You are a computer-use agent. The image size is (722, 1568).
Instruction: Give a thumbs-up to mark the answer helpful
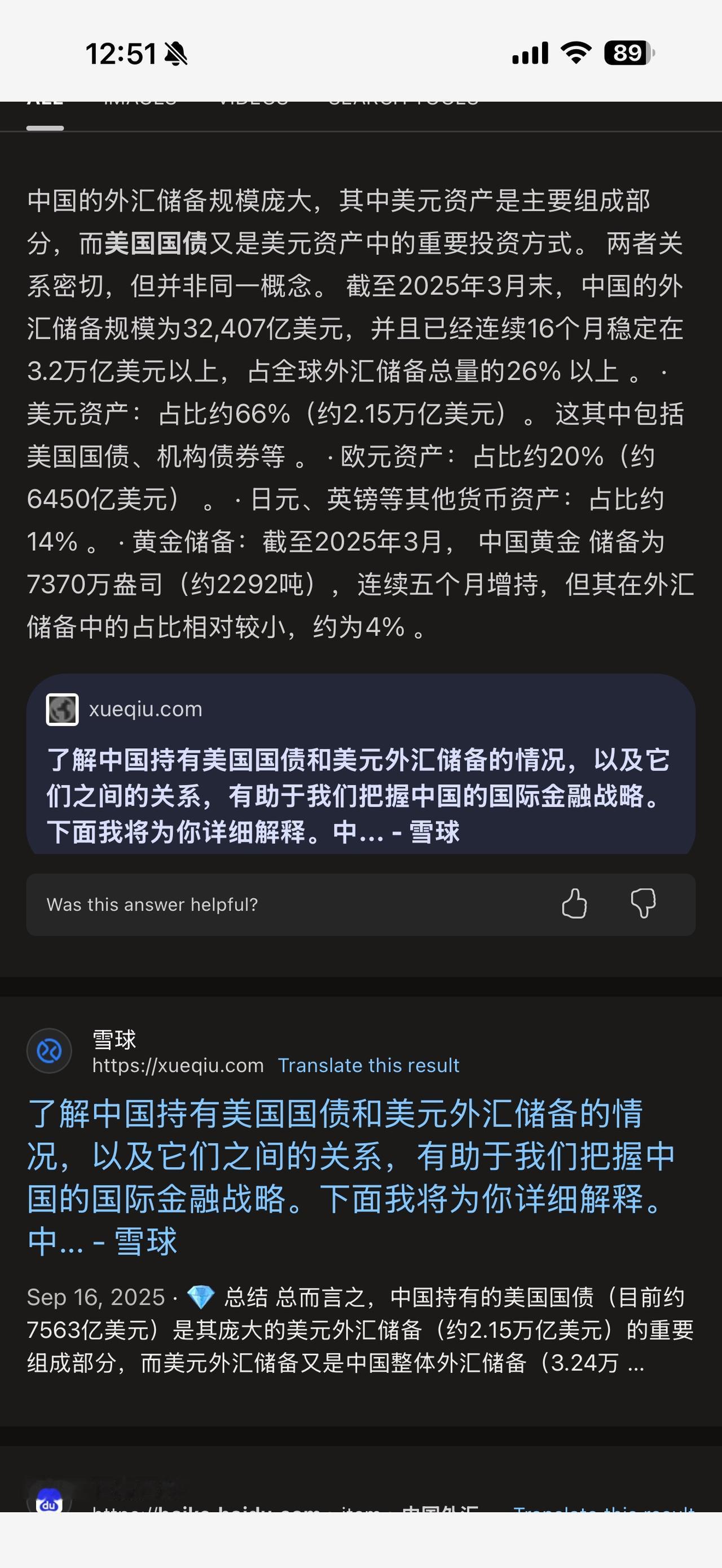tap(574, 904)
